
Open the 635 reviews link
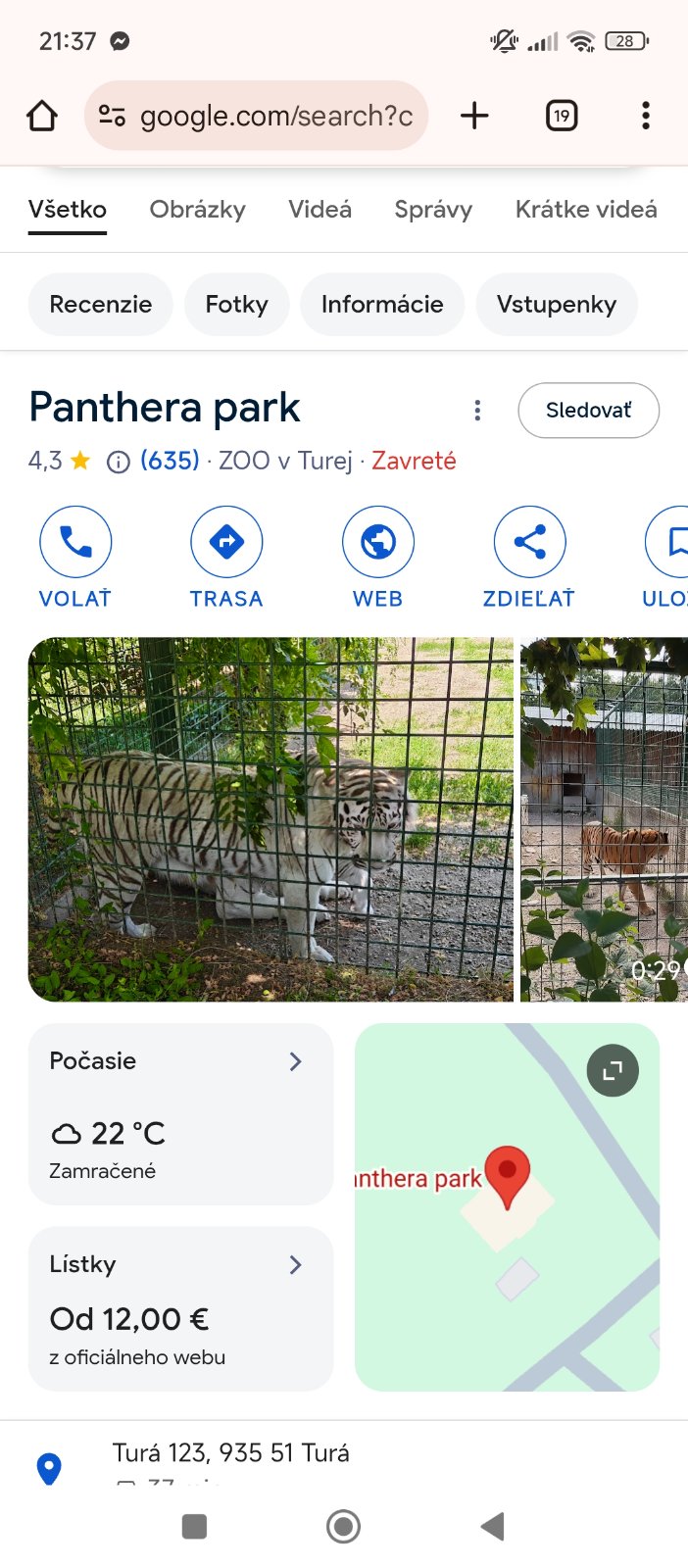[170, 461]
